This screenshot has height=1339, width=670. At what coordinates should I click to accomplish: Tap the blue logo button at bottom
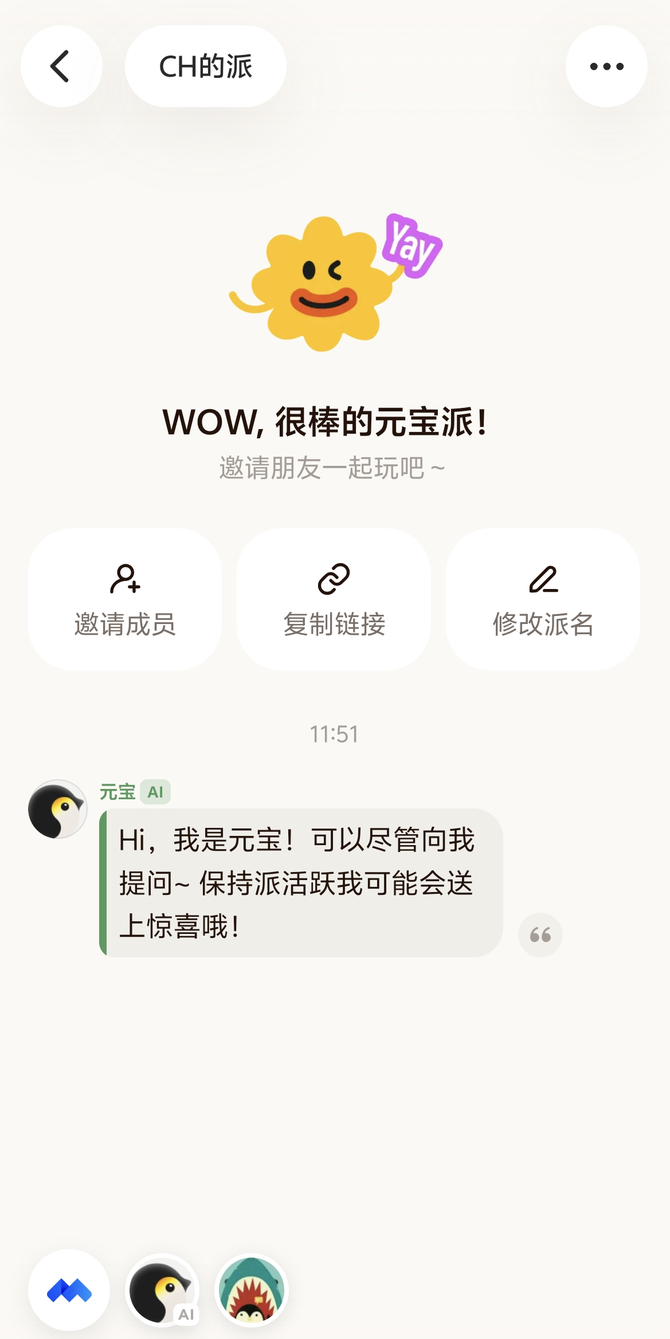click(69, 1290)
